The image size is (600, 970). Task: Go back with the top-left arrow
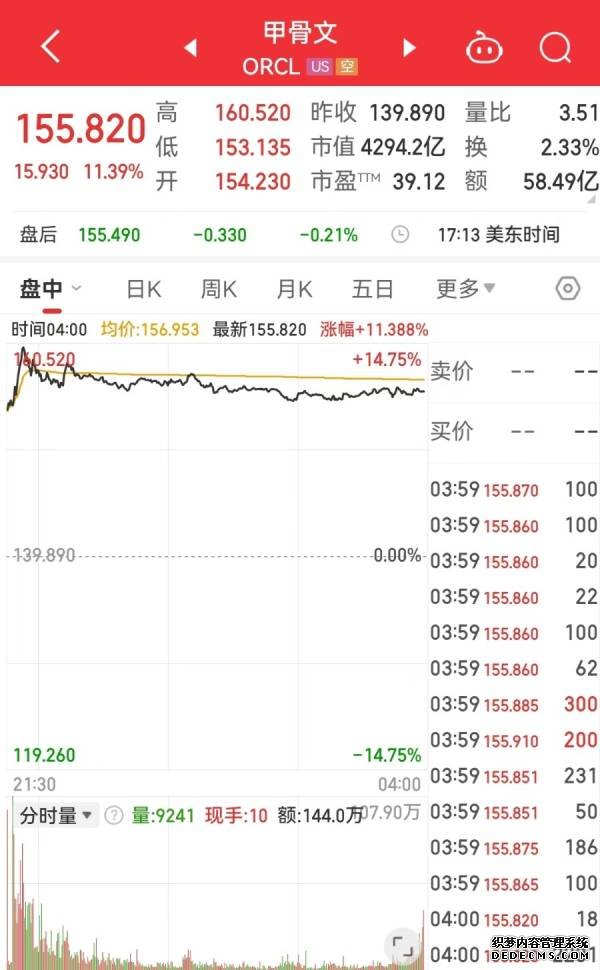tap(51, 46)
